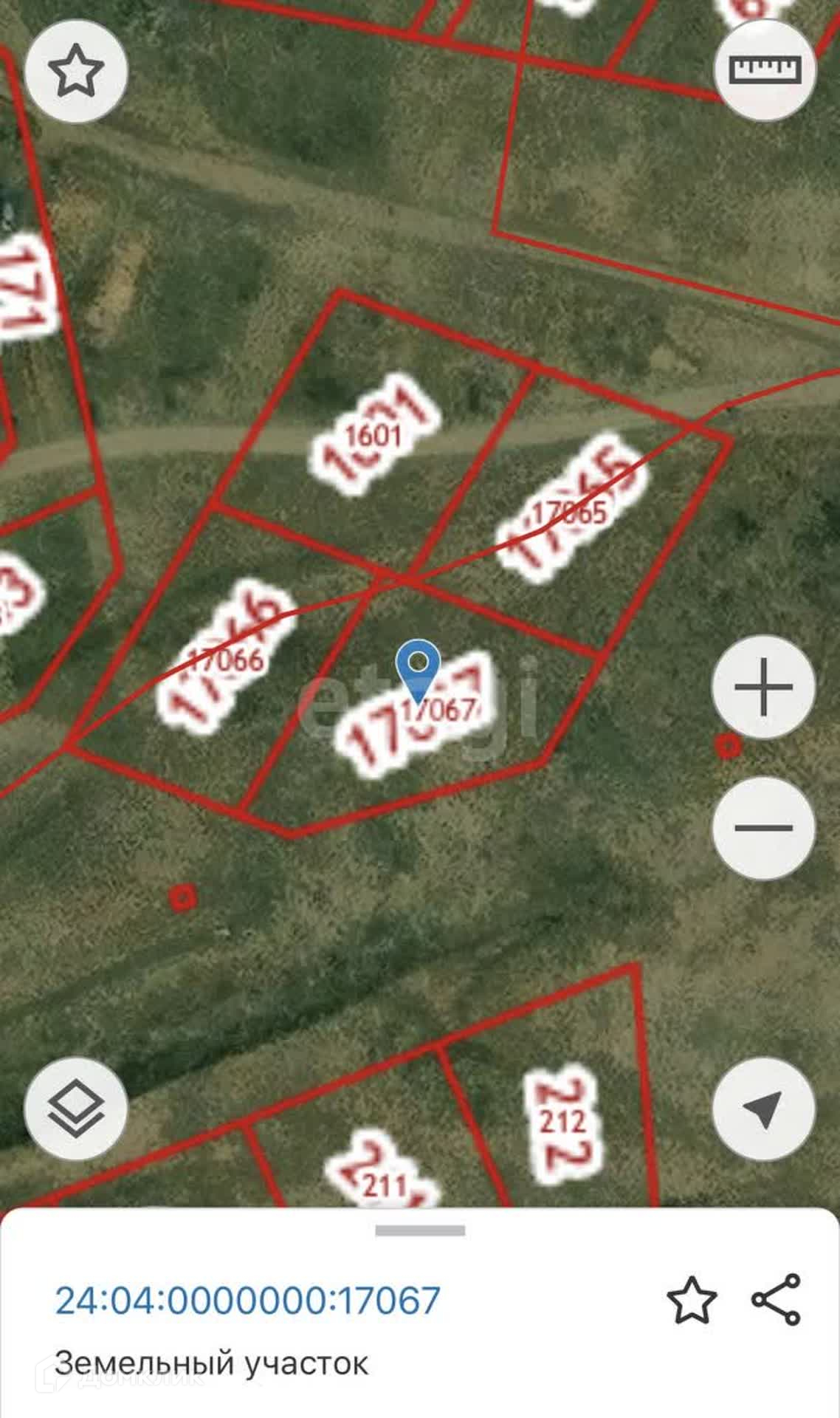Tap the blue map pin marker

[418, 668]
